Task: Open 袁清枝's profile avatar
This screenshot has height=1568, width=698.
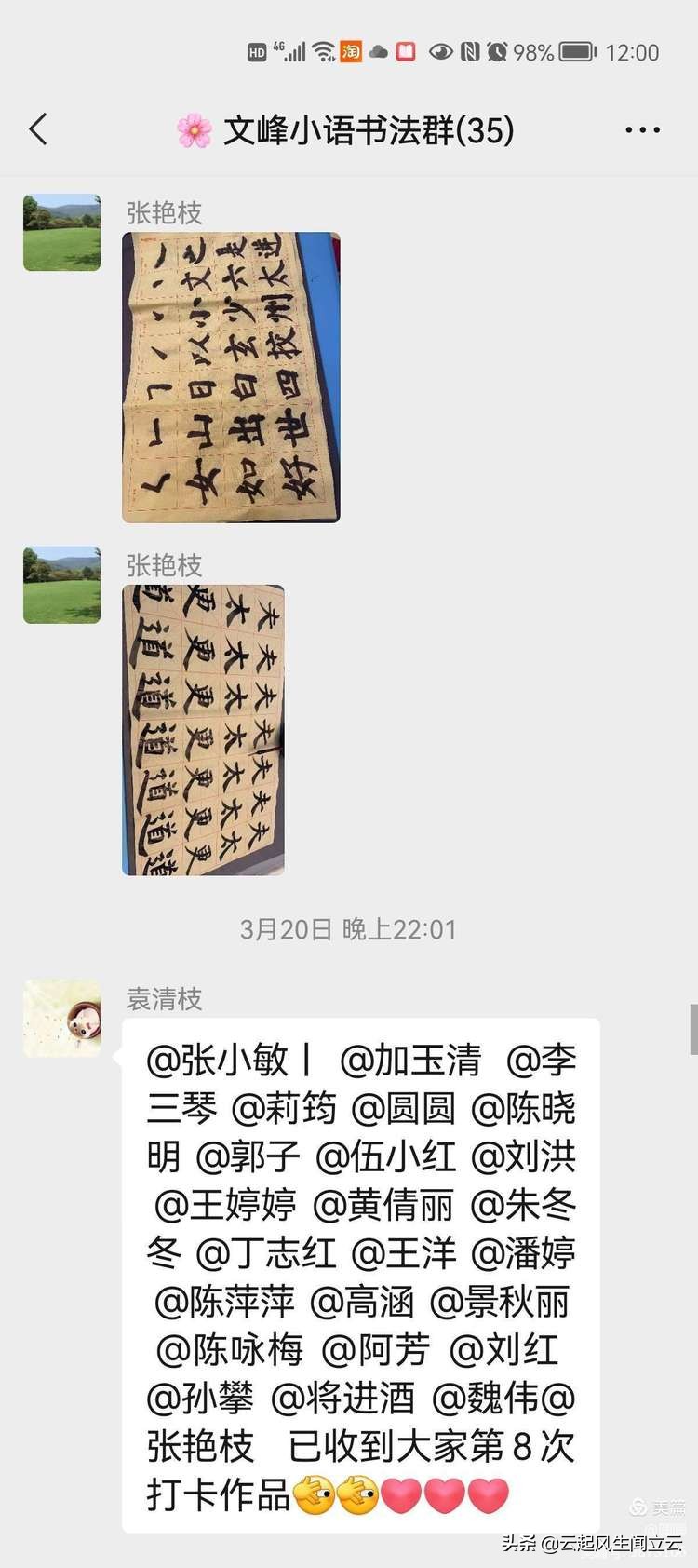Action: [x=61, y=1018]
